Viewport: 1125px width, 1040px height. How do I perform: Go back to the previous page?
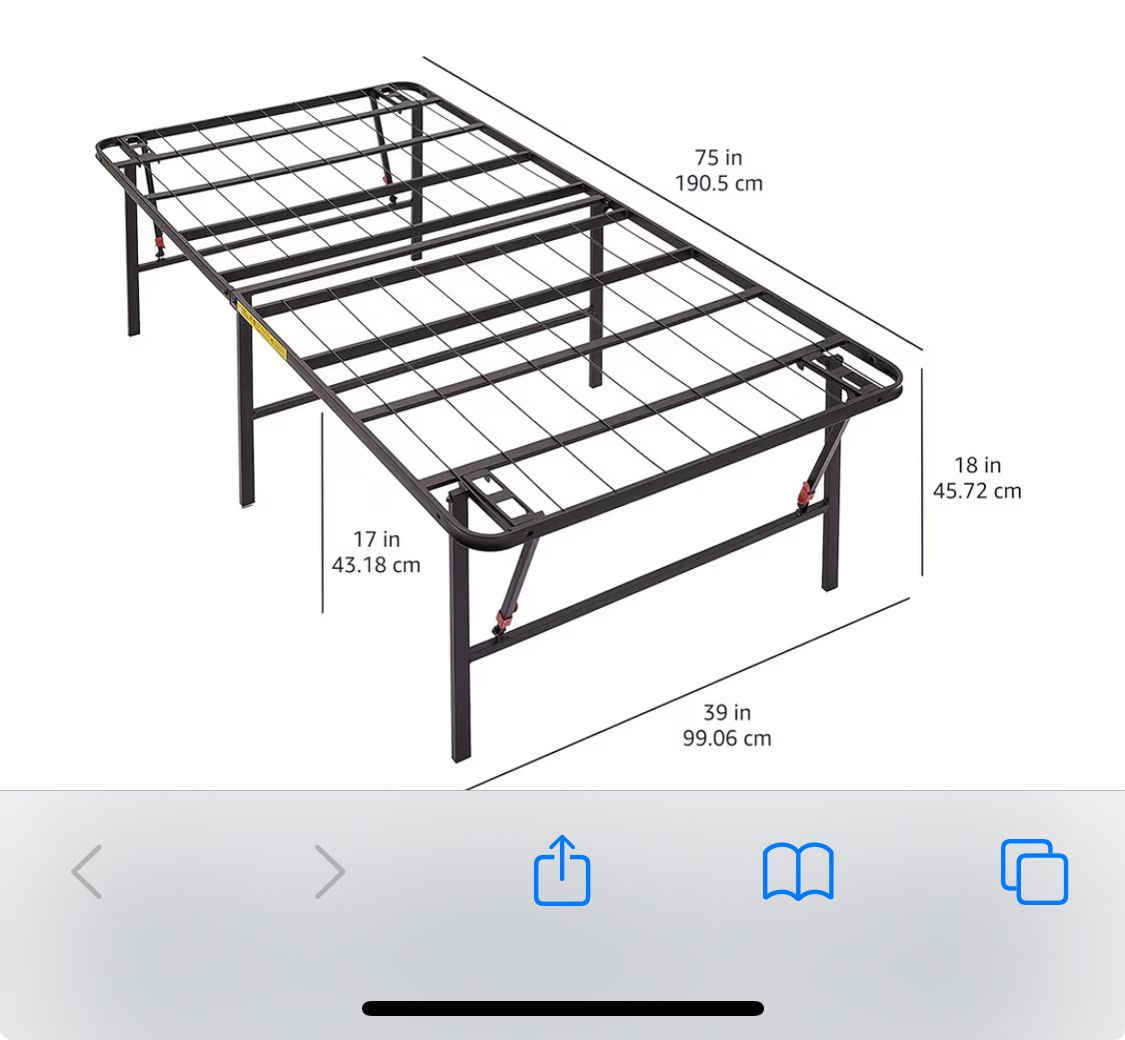(x=87, y=872)
